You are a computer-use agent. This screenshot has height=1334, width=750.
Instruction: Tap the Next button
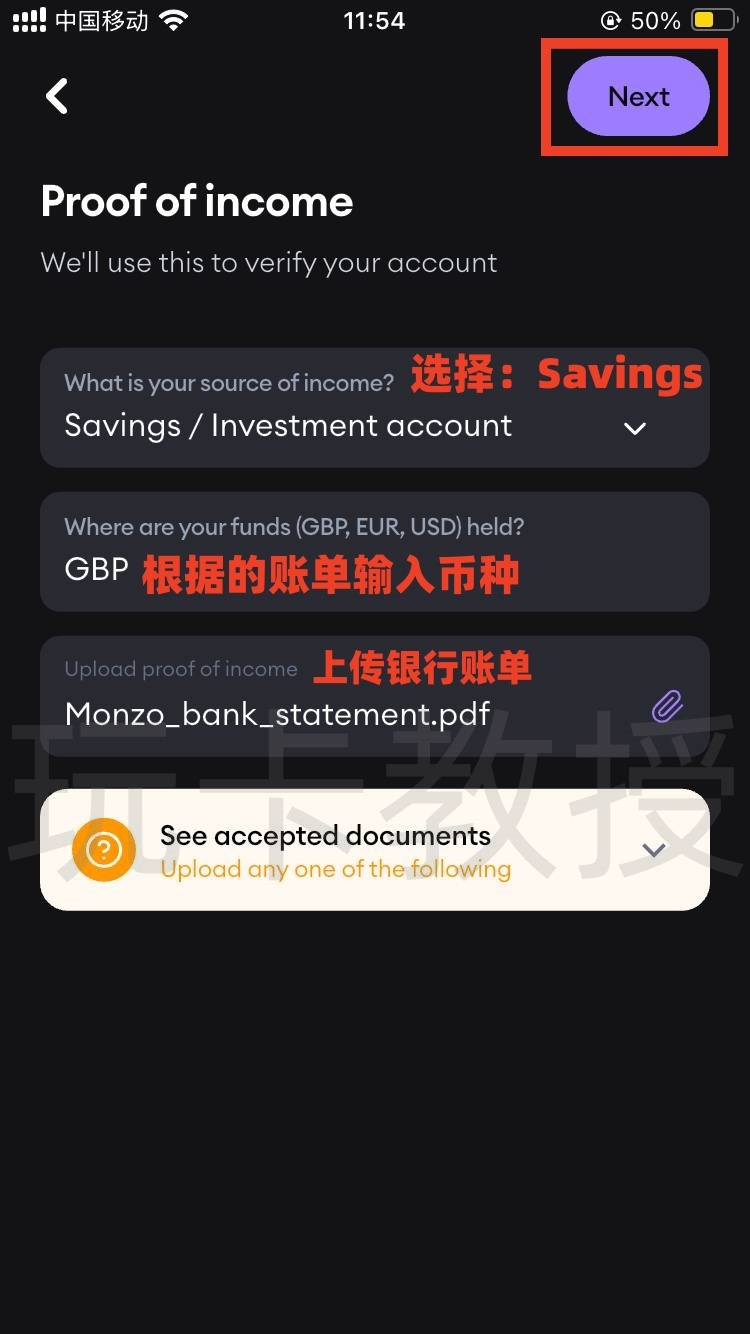(x=638, y=96)
